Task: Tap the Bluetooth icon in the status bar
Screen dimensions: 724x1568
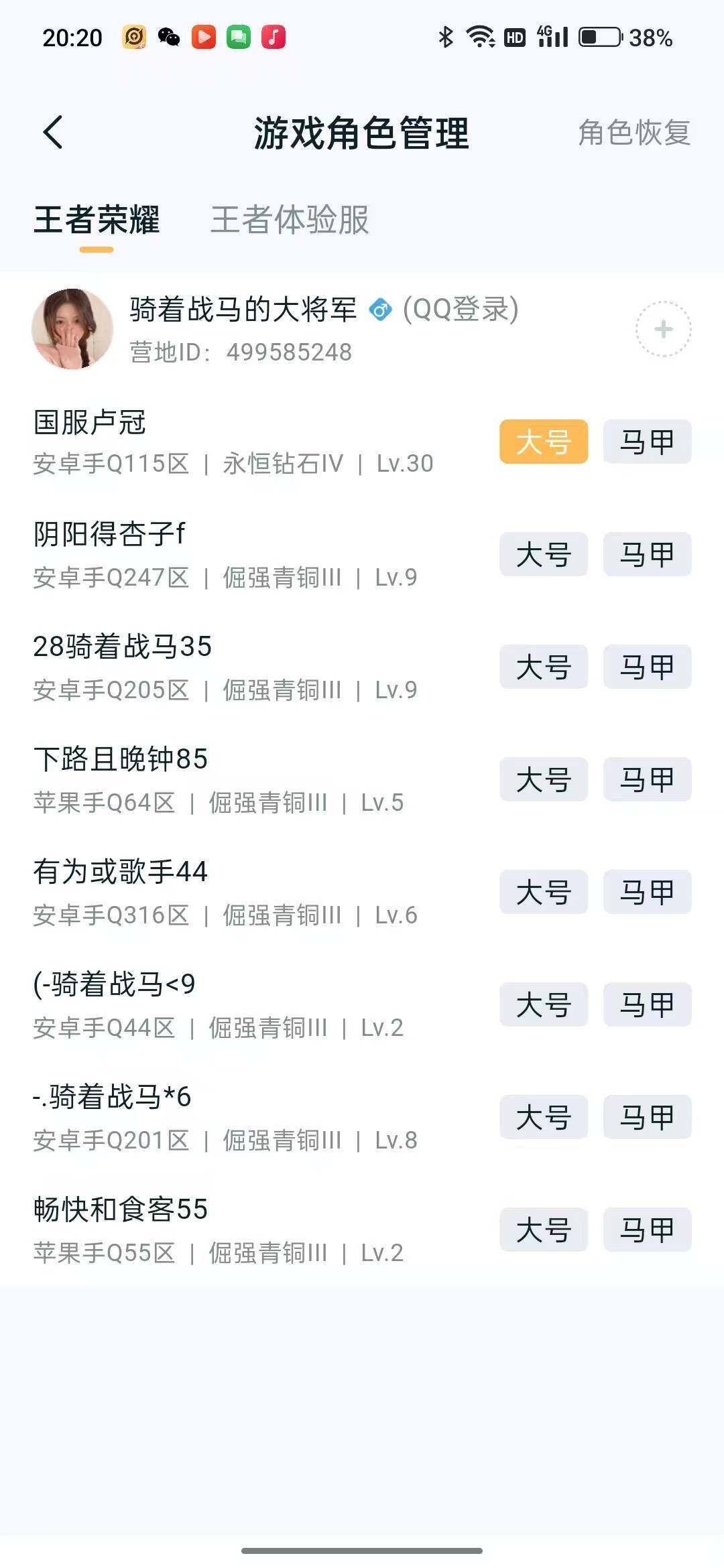Action: 444,39
